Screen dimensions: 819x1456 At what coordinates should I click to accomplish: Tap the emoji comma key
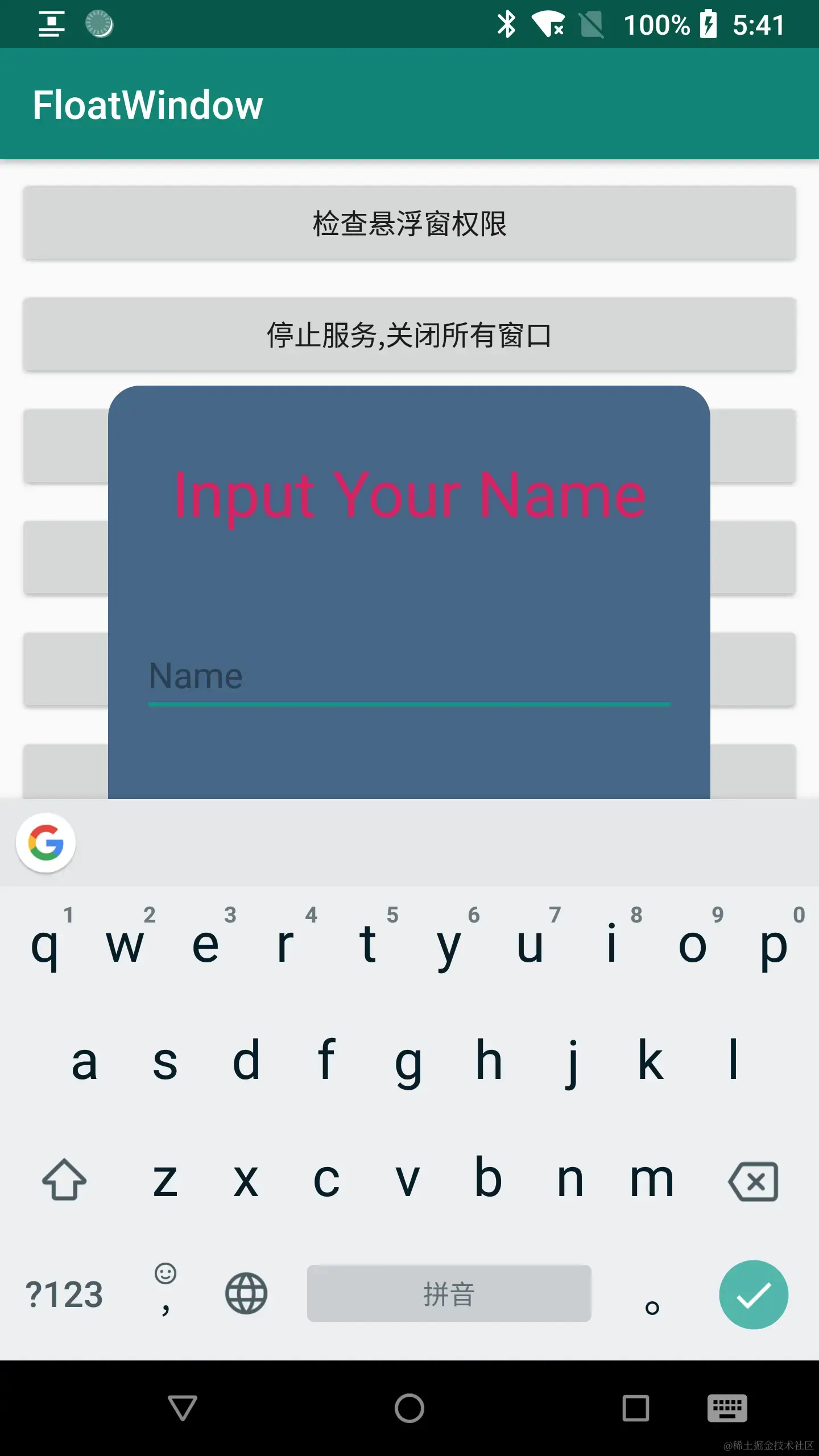pyautogui.click(x=166, y=1290)
